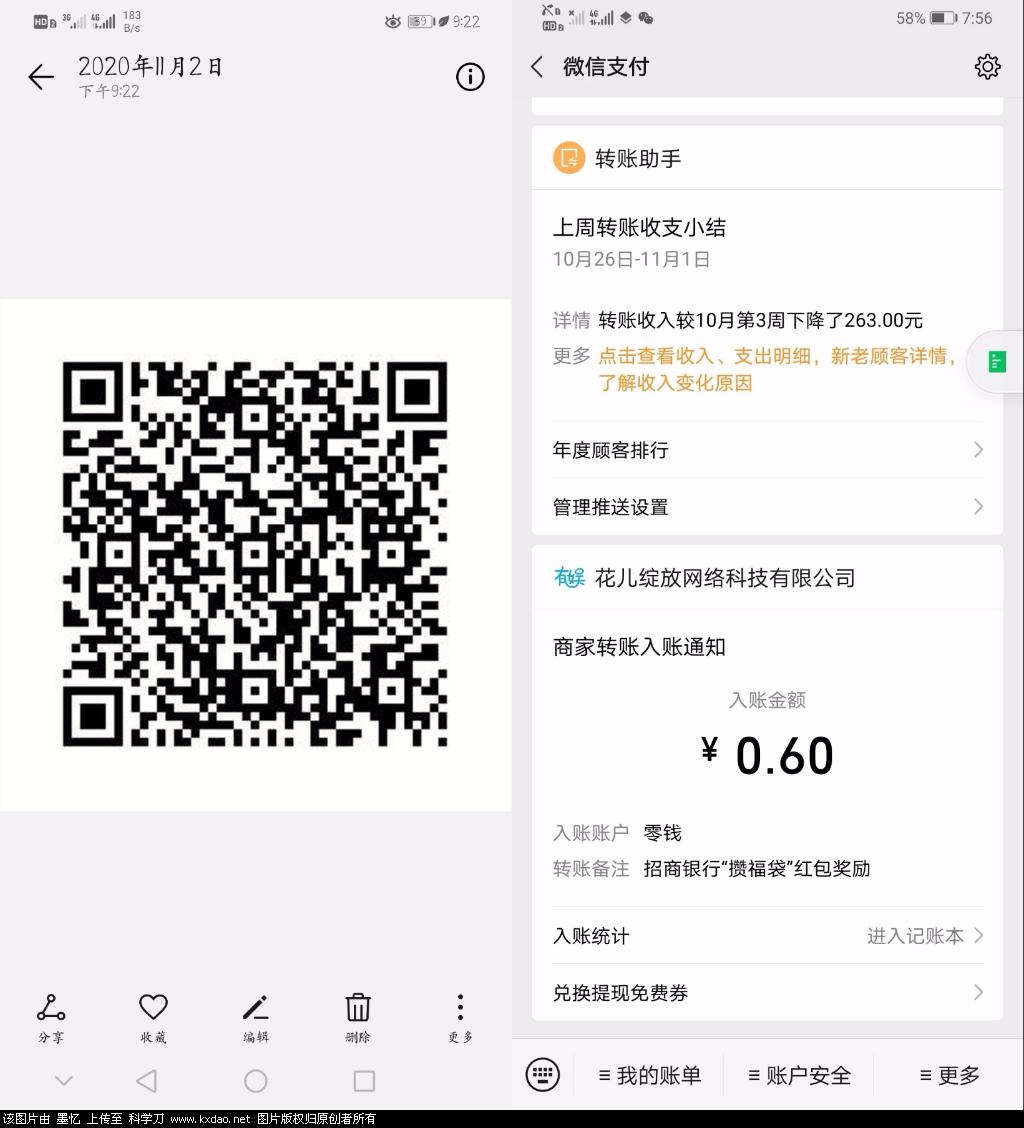
Task: Open 更多 options in the photo toolbar
Action: pyautogui.click(x=460, y=1018)
